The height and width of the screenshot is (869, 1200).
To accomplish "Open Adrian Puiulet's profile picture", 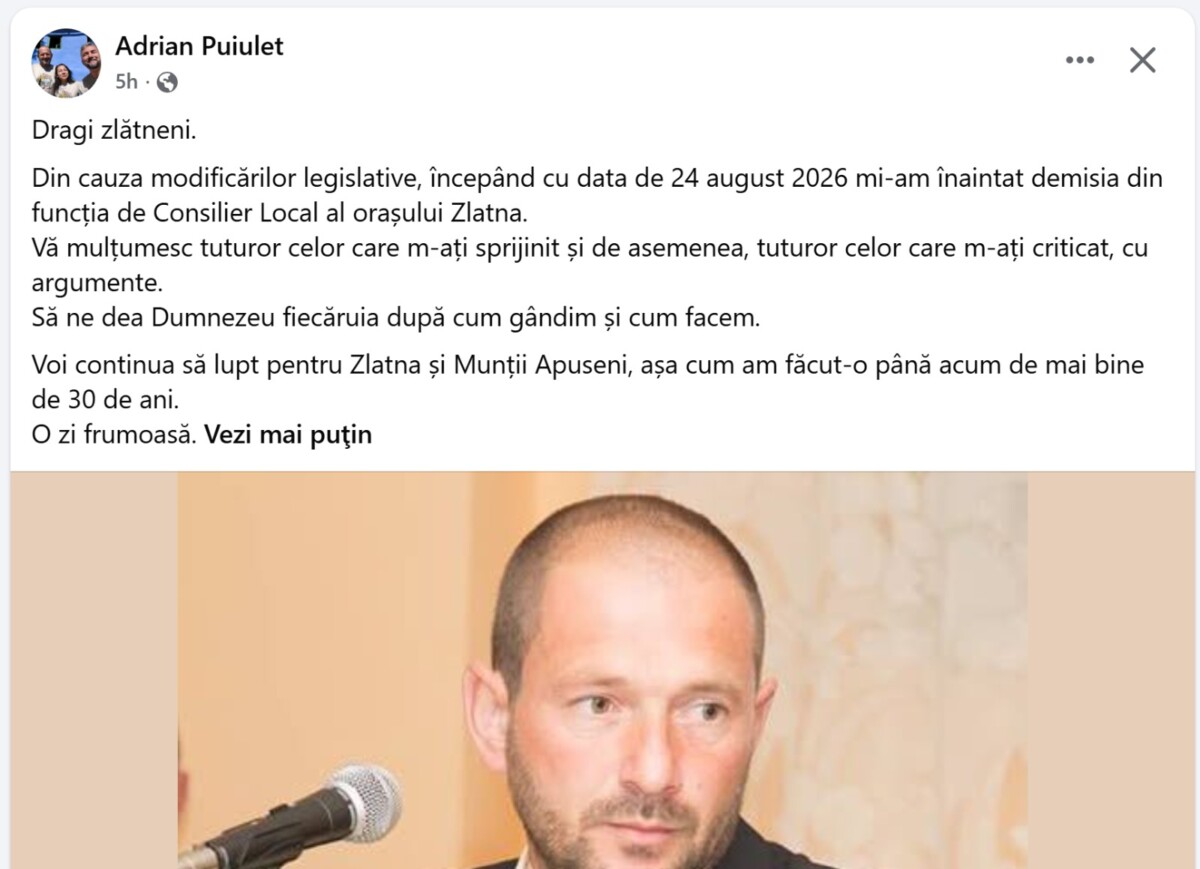I will point(67,63).
